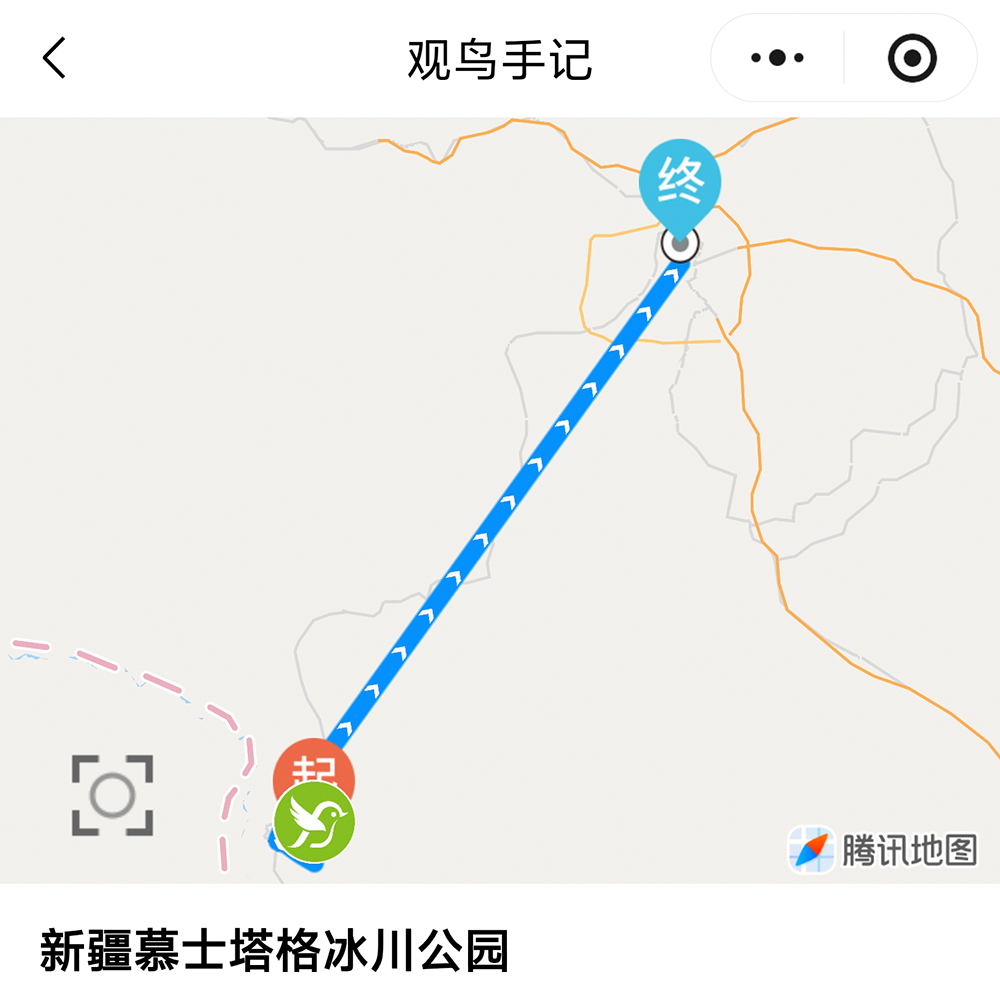
Task: Go back to the previous page
Action: (x=55, y=58)
